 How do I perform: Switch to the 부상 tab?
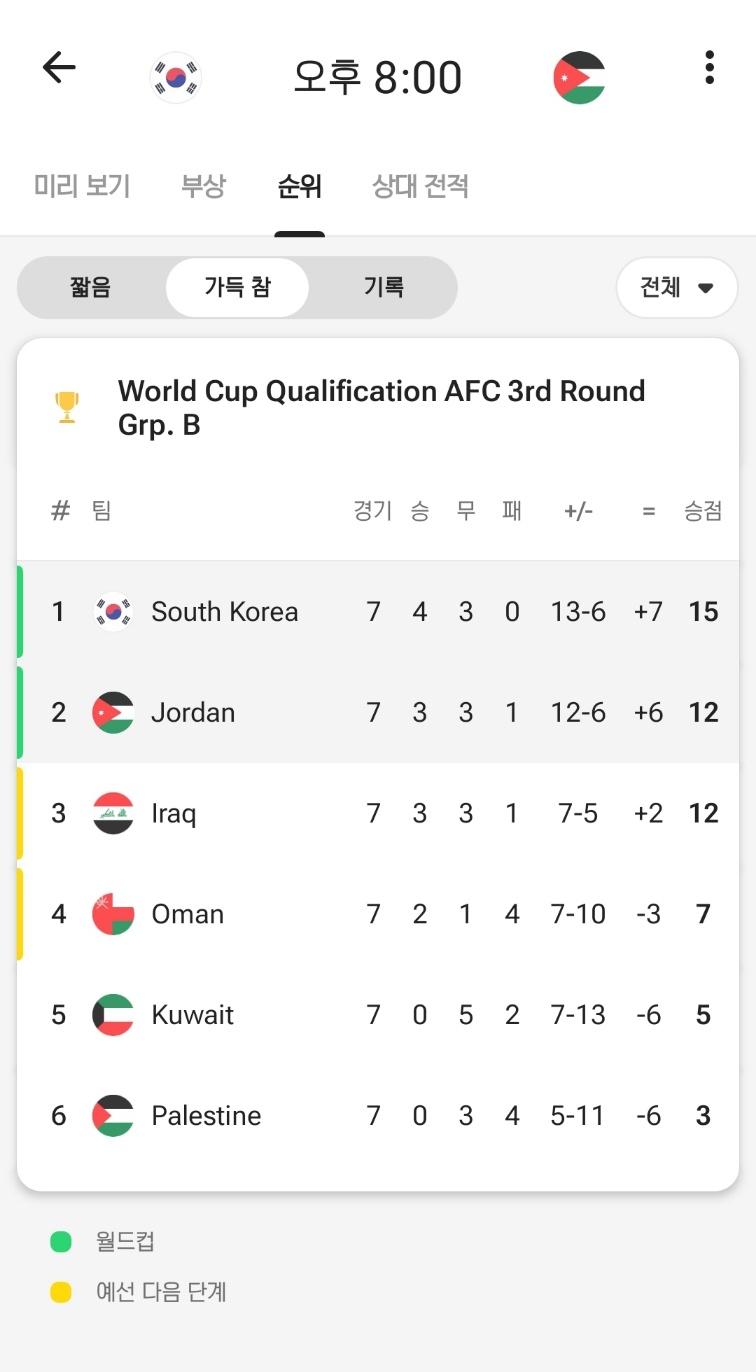point(203,186)
